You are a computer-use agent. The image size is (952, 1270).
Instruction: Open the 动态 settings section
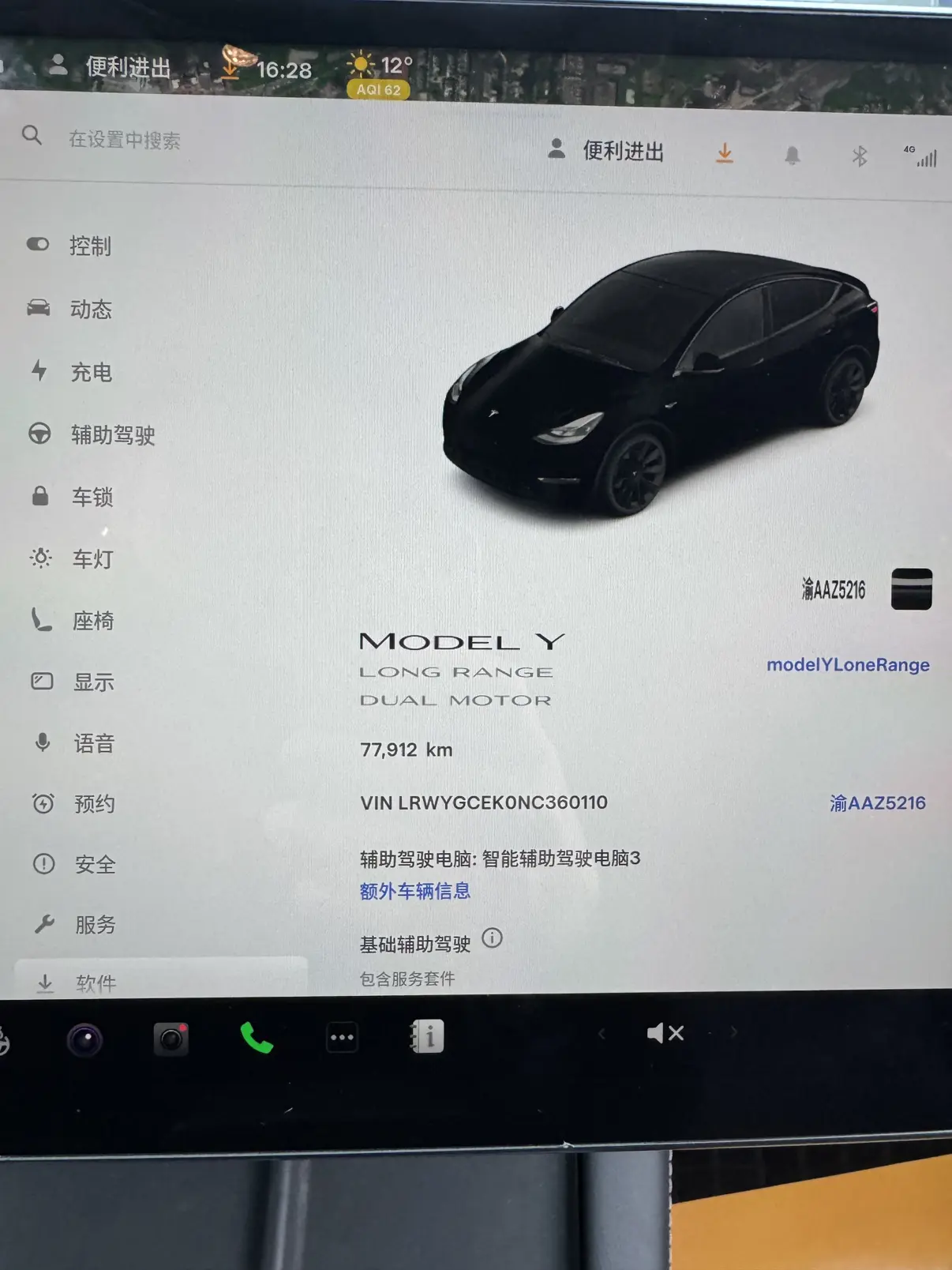pos(89,309)
